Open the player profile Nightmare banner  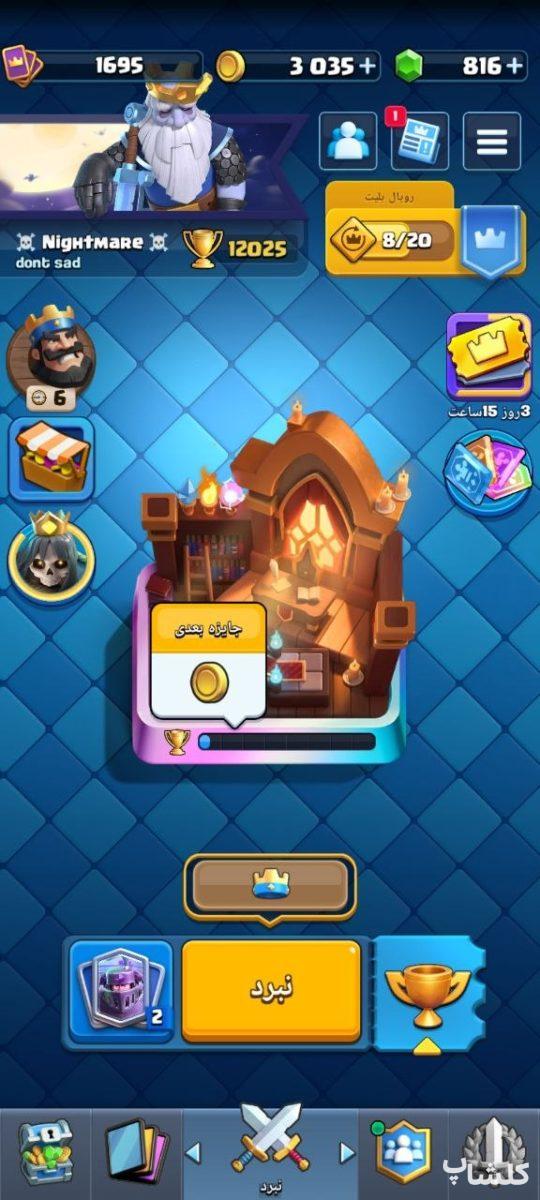(x=152, y=190)
